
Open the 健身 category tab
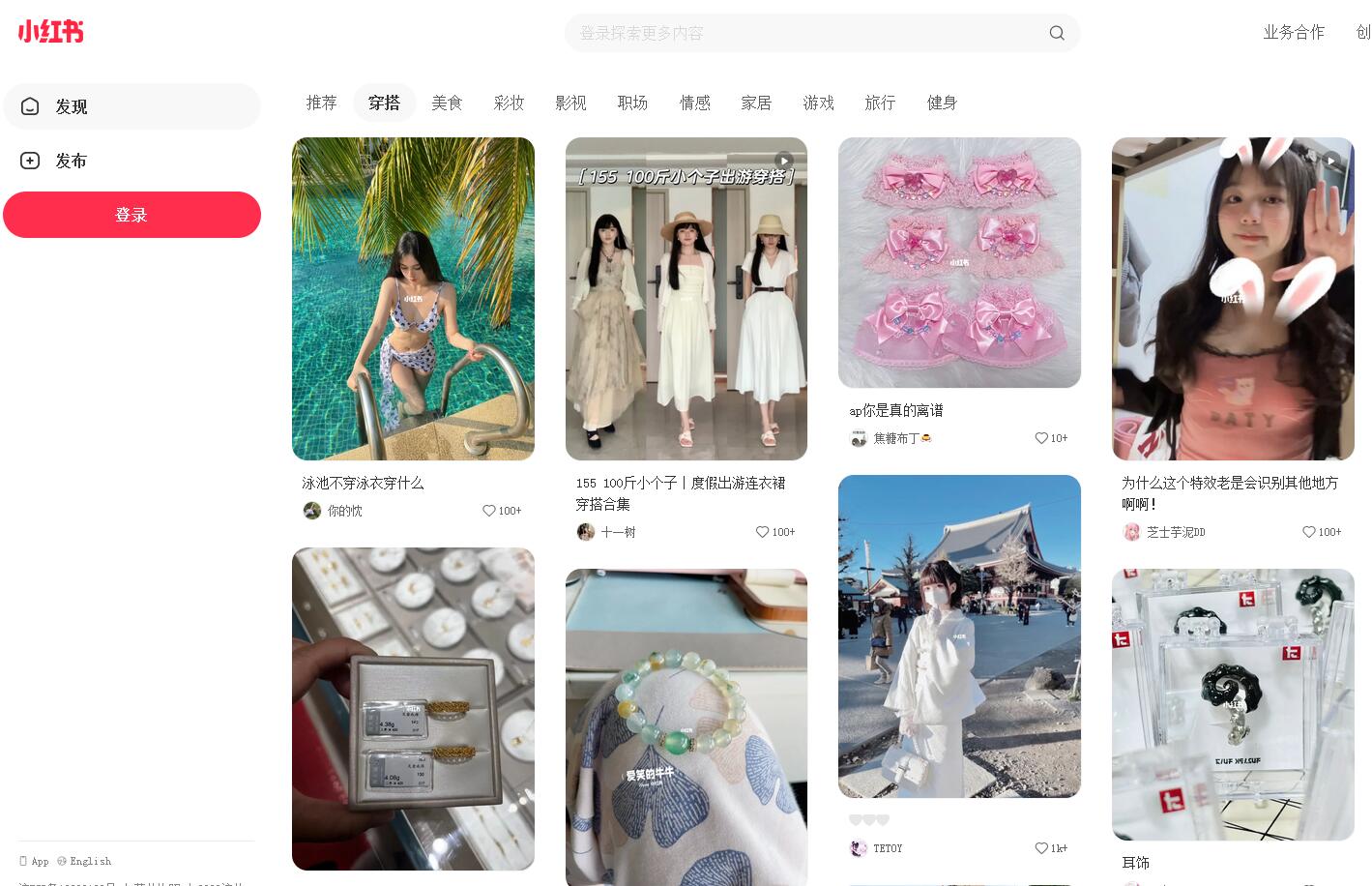pyautogui.click(x=942, y=103)
